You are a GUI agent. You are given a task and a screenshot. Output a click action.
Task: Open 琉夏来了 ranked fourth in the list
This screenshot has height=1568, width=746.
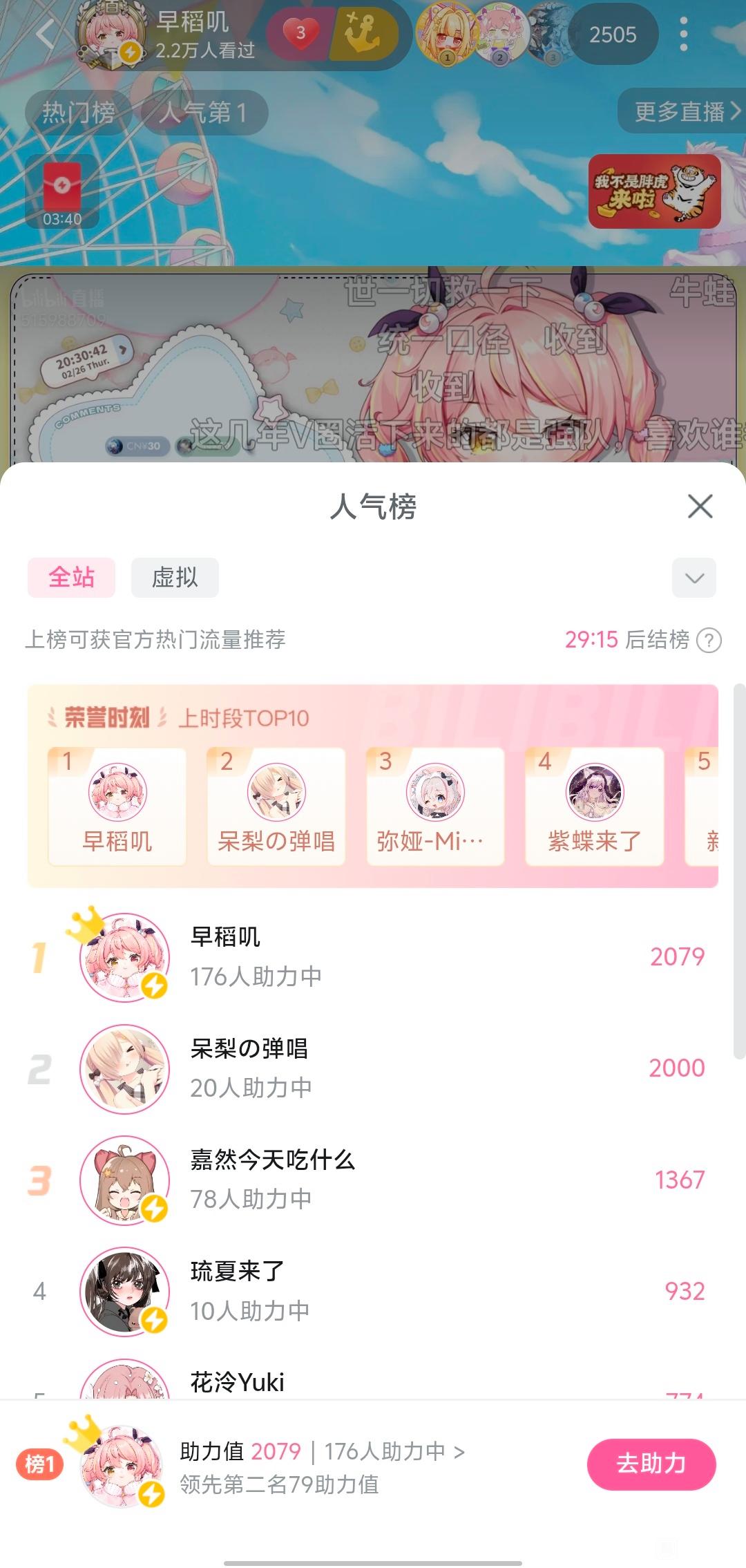click(x=373, y=1291)
